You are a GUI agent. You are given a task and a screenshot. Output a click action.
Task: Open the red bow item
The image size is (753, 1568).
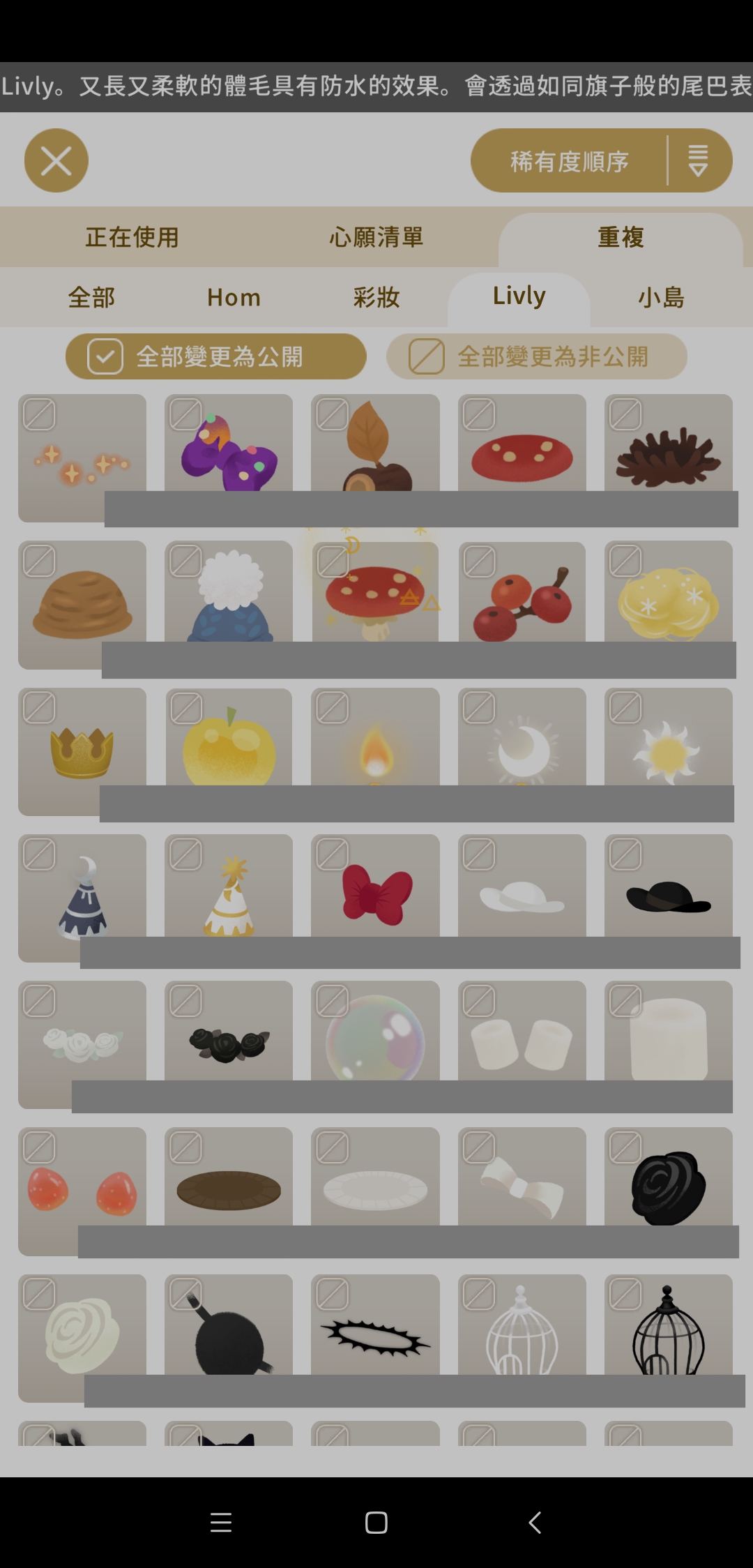coord(376,893)
